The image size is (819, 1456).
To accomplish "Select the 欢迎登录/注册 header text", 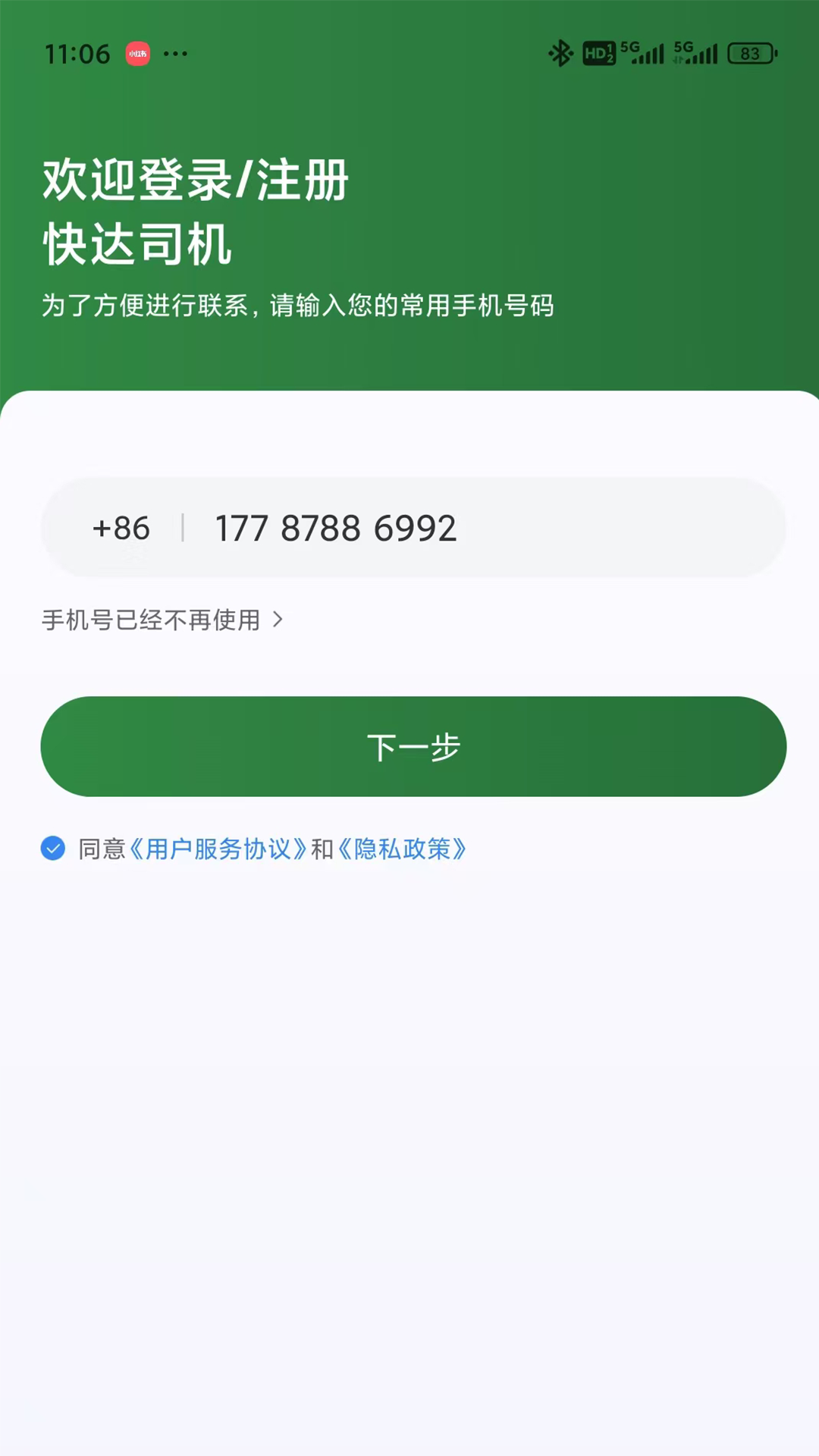I will [194, 180].
